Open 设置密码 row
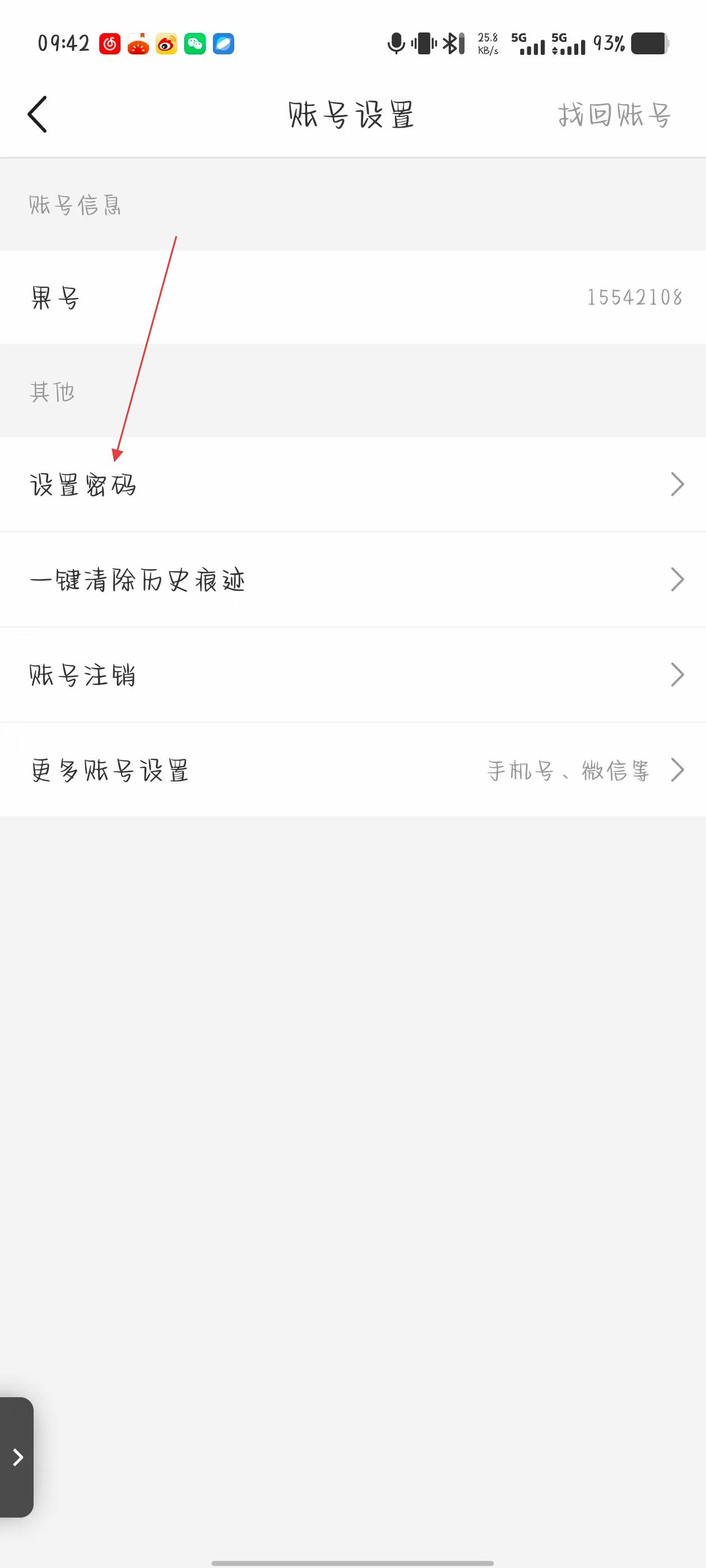 pyautogui.click(x=352, y=484)
